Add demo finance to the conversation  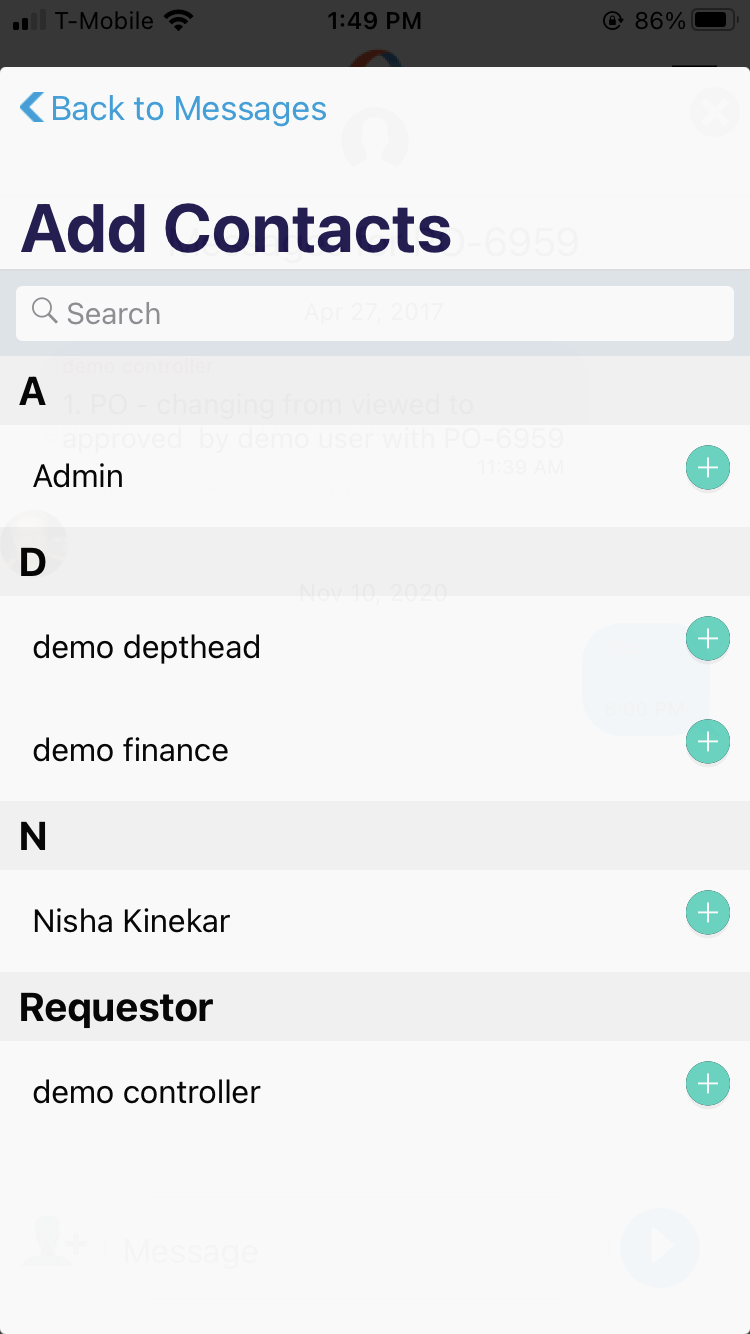tap(707, 742)
